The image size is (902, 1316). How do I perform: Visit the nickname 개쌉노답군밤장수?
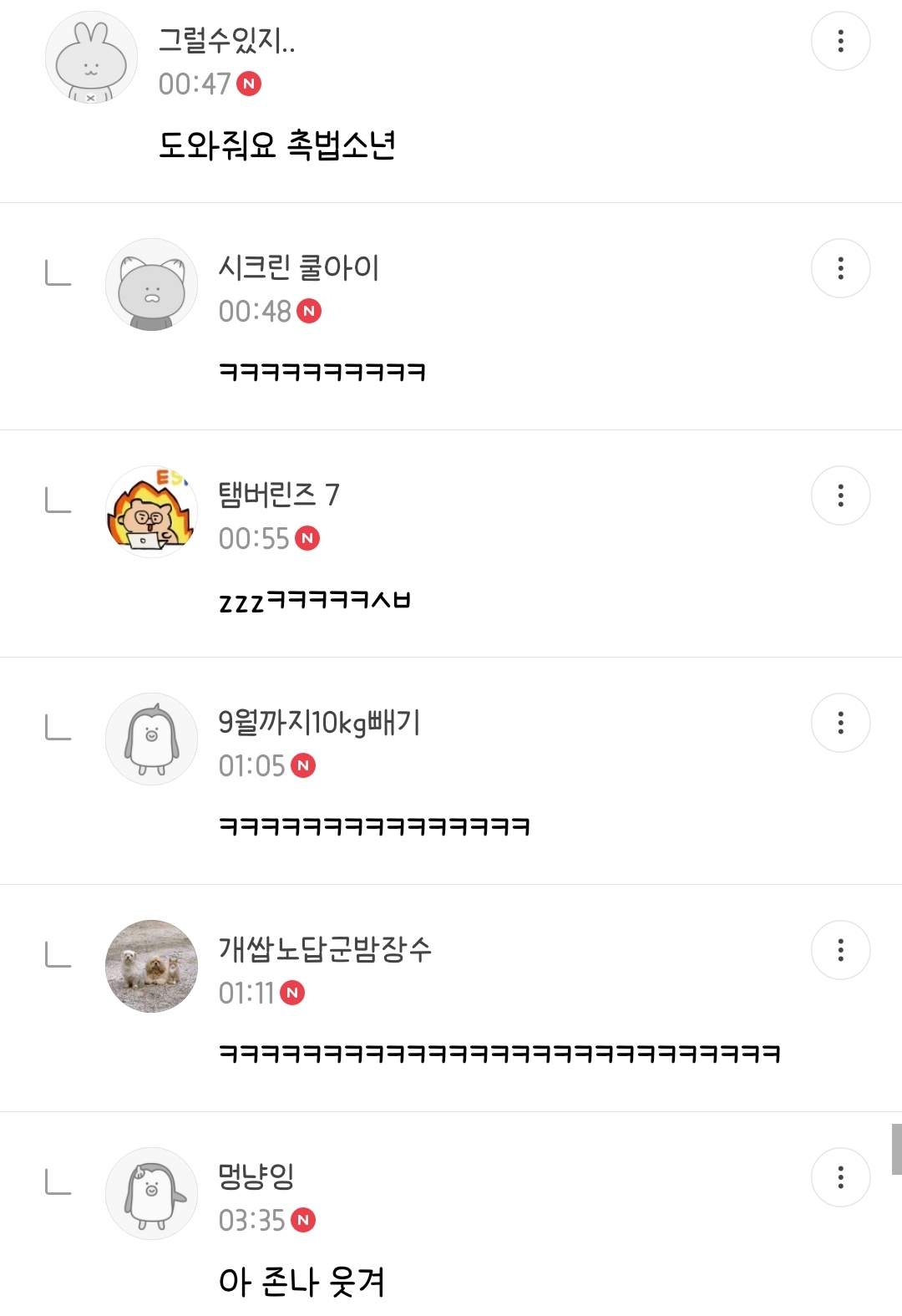325,949
